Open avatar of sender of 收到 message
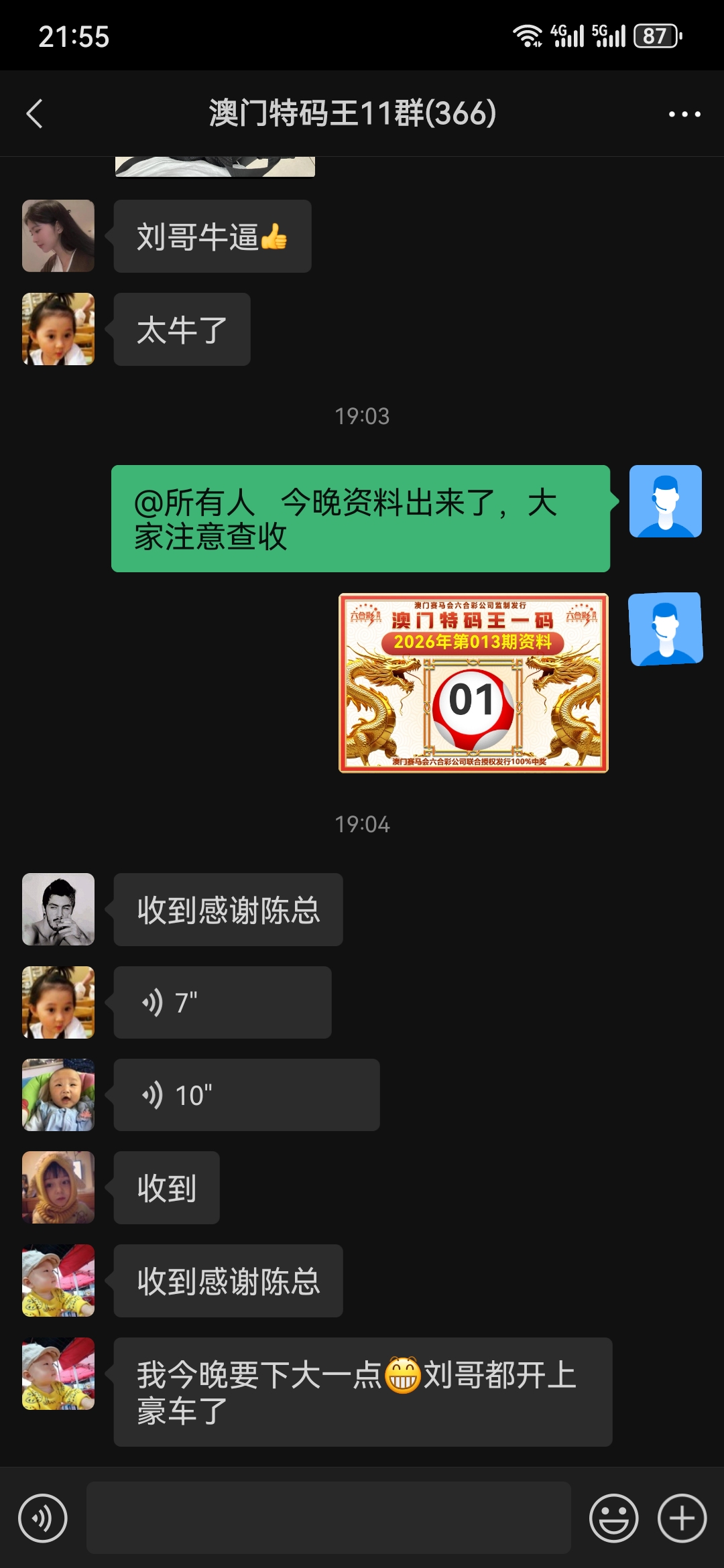The image size is (724, 1568). tap(58, 1187)
